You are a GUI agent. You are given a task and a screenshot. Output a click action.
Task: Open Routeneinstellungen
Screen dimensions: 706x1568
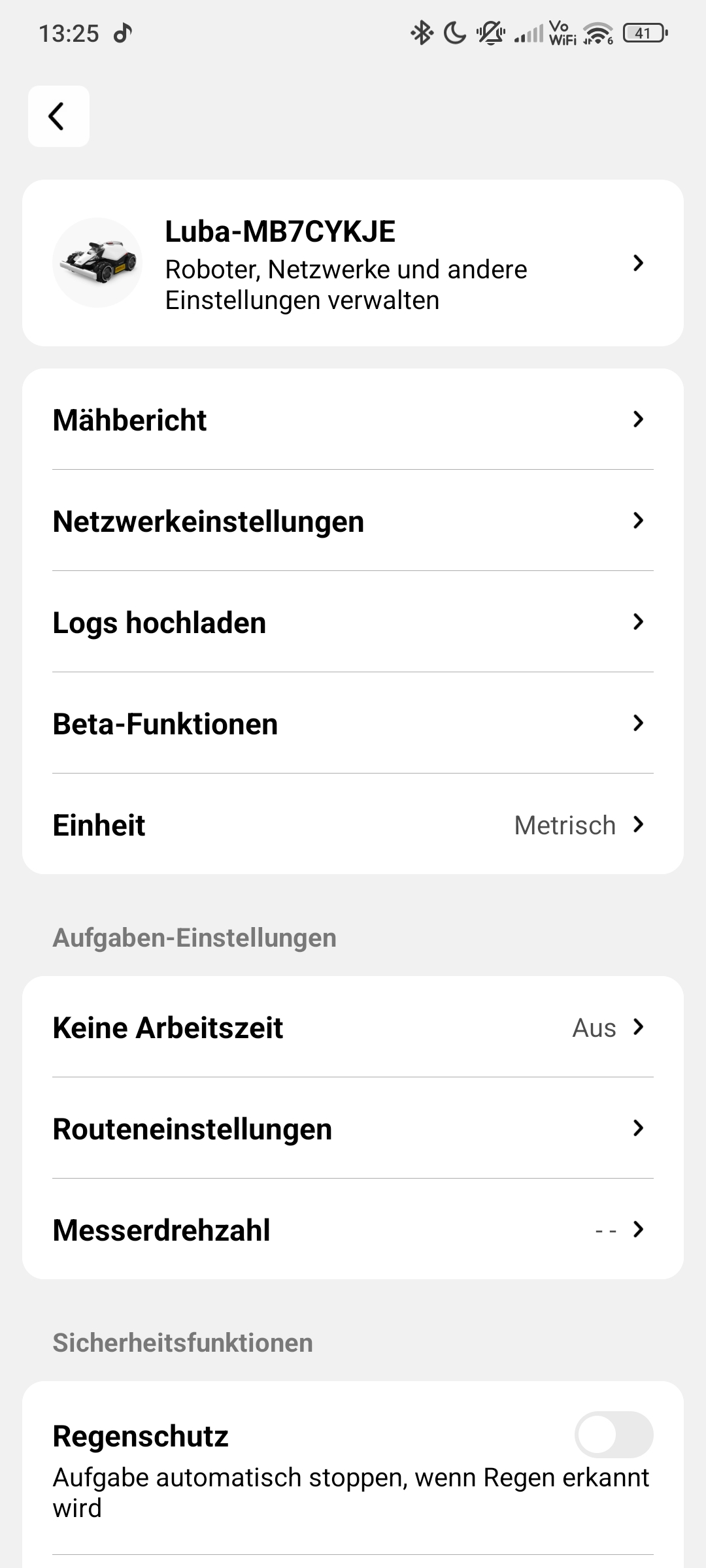pyautogui.click(x=353, y=1128)
